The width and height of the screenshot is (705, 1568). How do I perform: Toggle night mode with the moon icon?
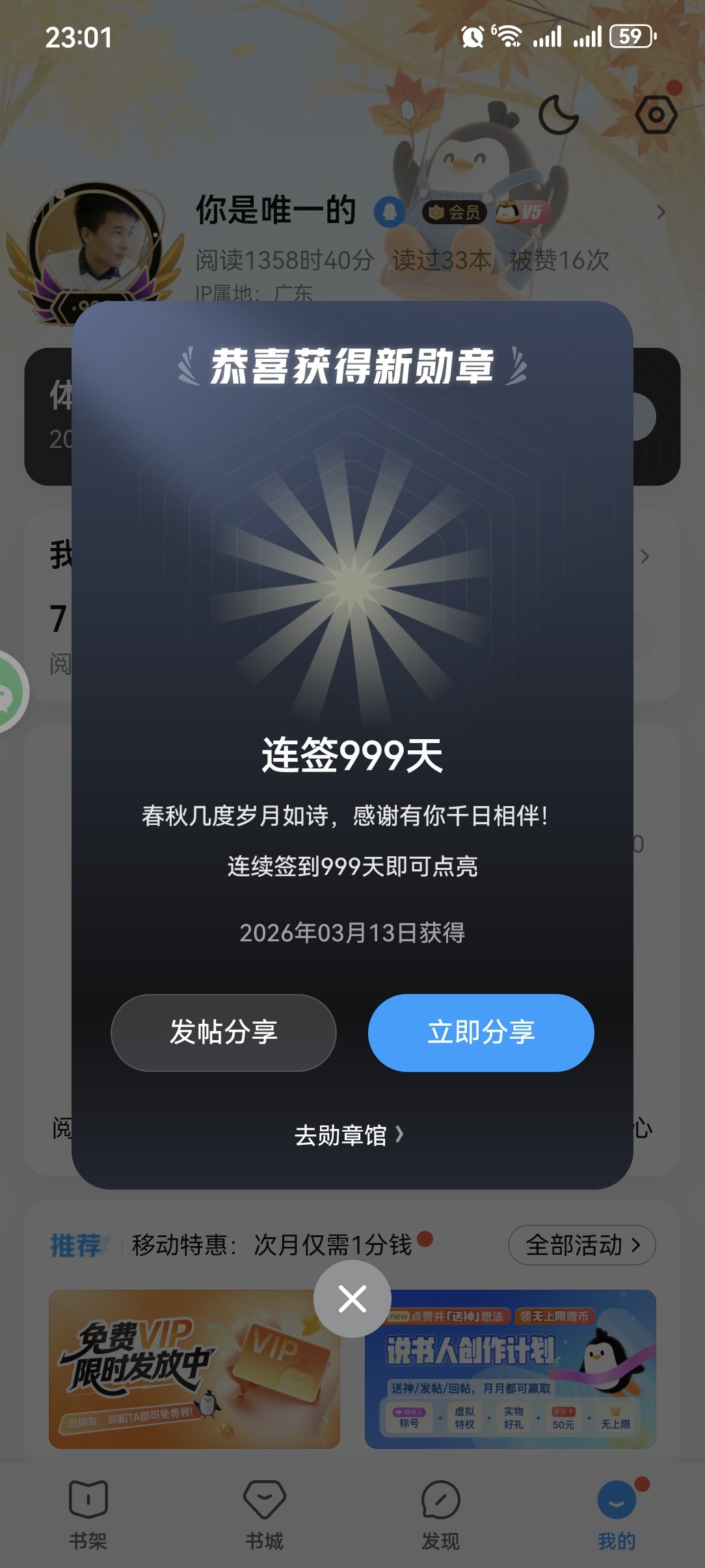click(558, 115)
